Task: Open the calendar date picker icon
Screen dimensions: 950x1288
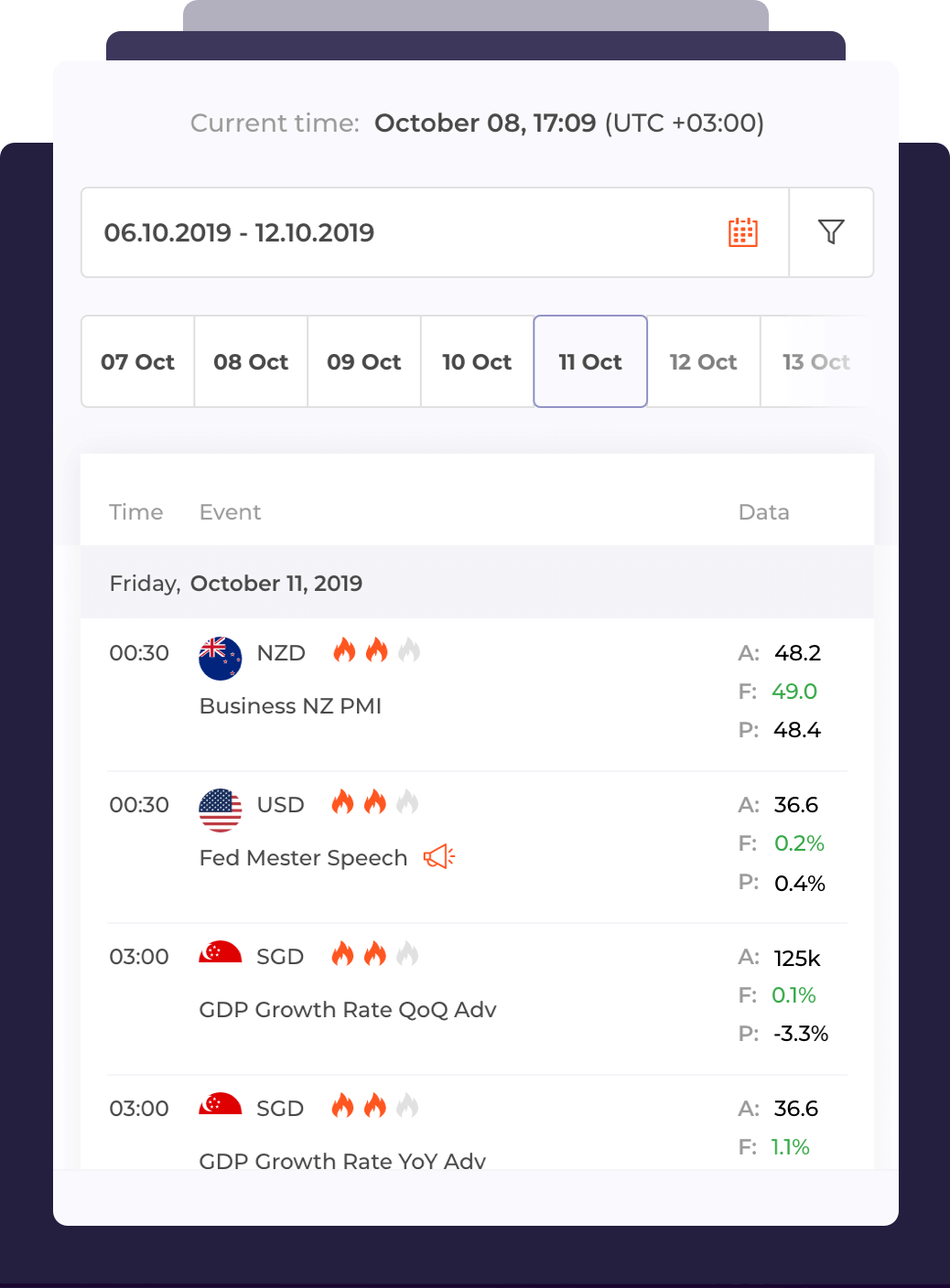Action: tap(742, 232)
